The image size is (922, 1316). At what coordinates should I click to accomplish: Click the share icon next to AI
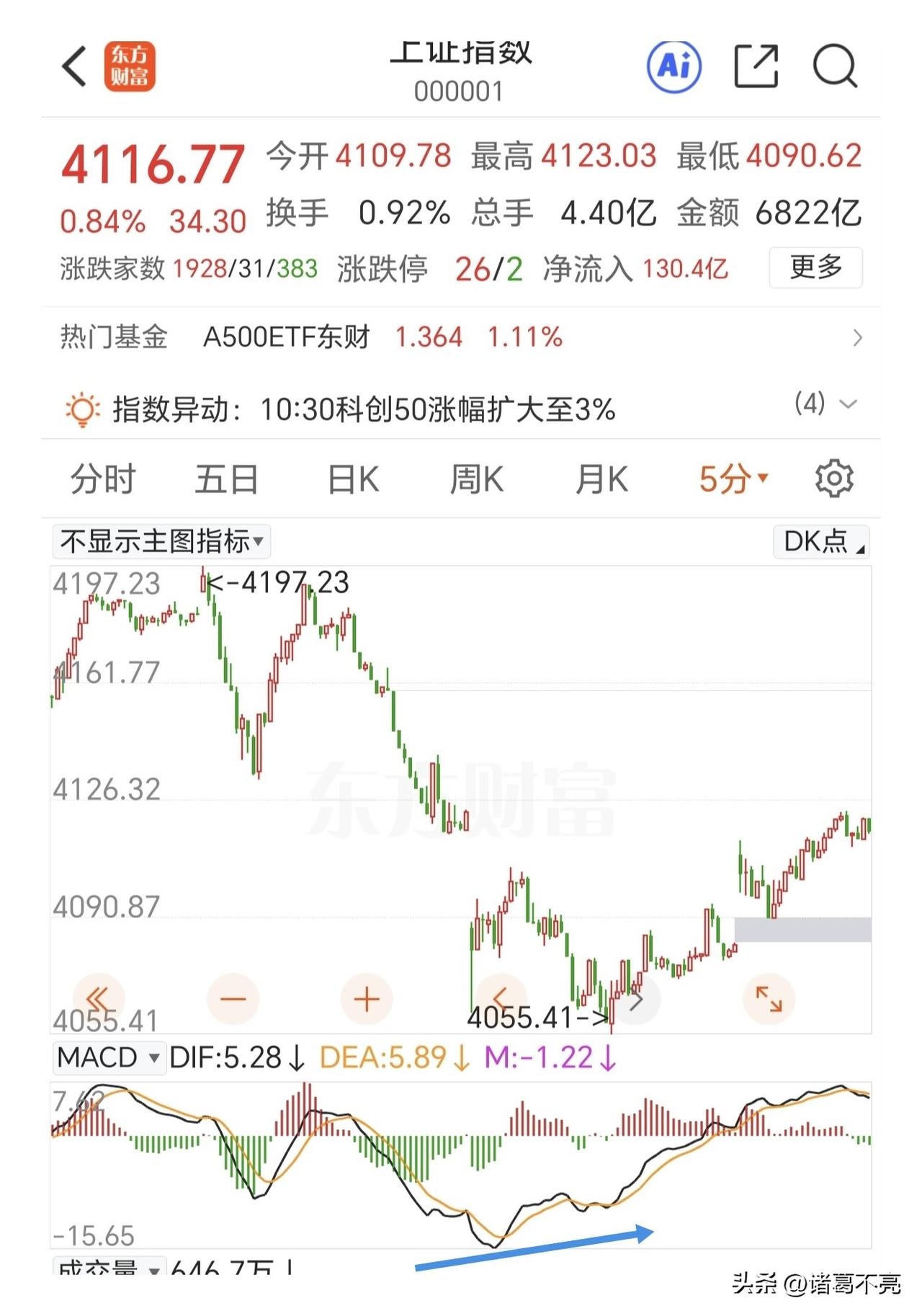pyautogui.click(x=754, y=66)
